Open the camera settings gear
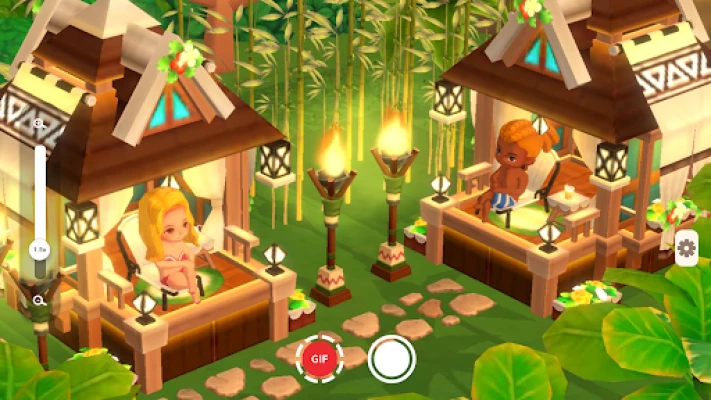The height and width of the screenshot is (400, 711). tap(686, 247)
